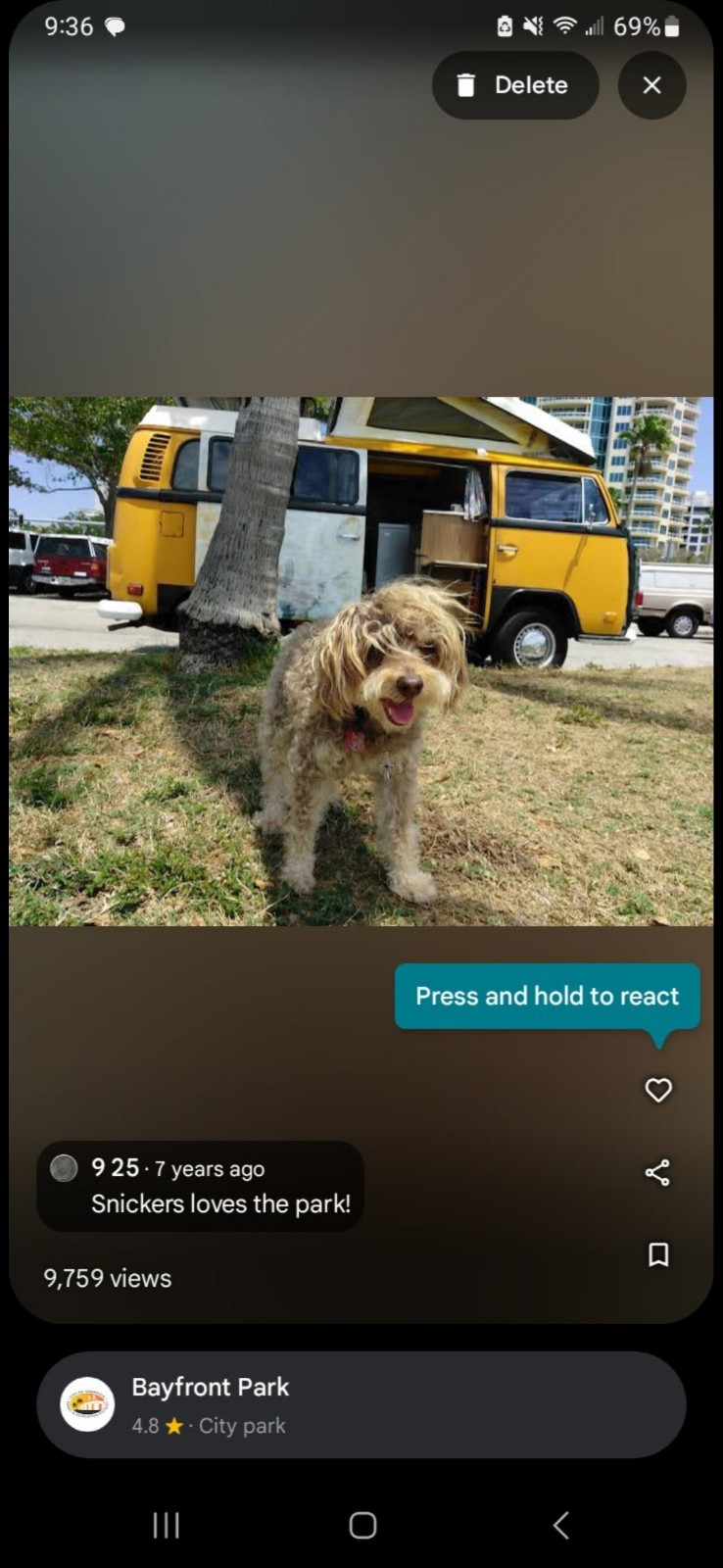Open the 9 25 contributor profile
The image size is (723, 1568).
(115, 1168)
